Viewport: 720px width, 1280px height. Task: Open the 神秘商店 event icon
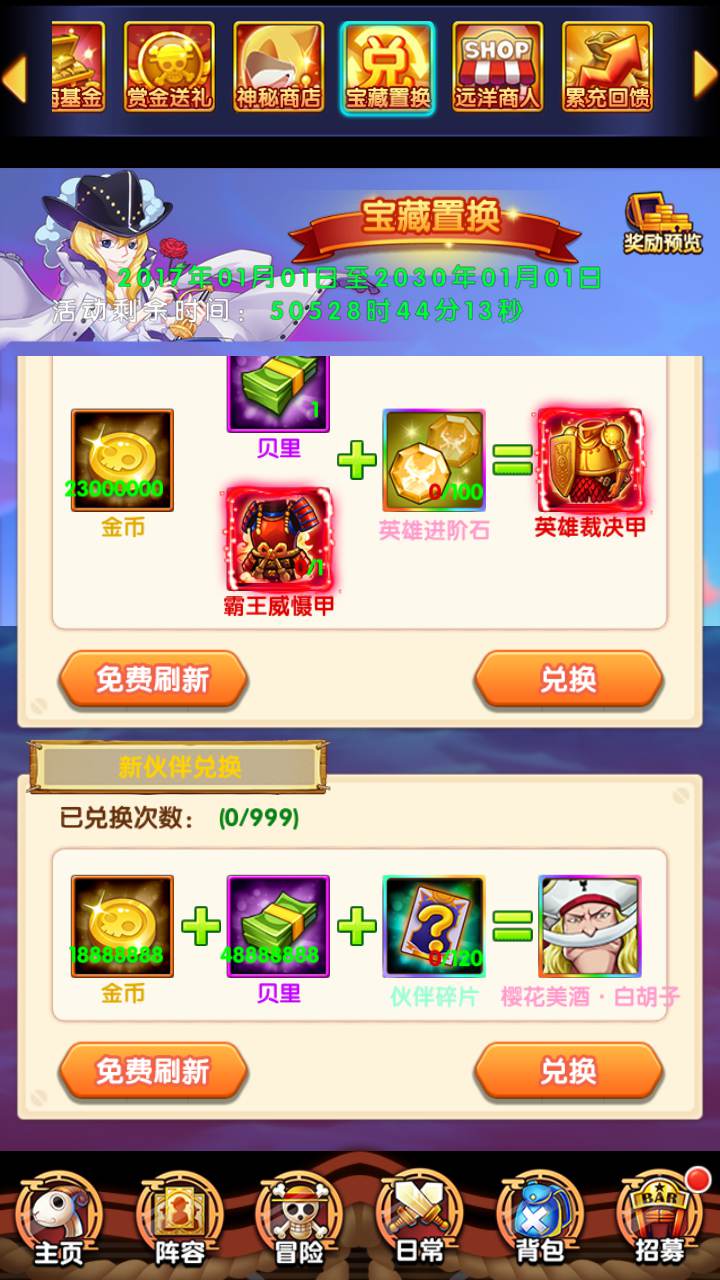tap(278, 67)
